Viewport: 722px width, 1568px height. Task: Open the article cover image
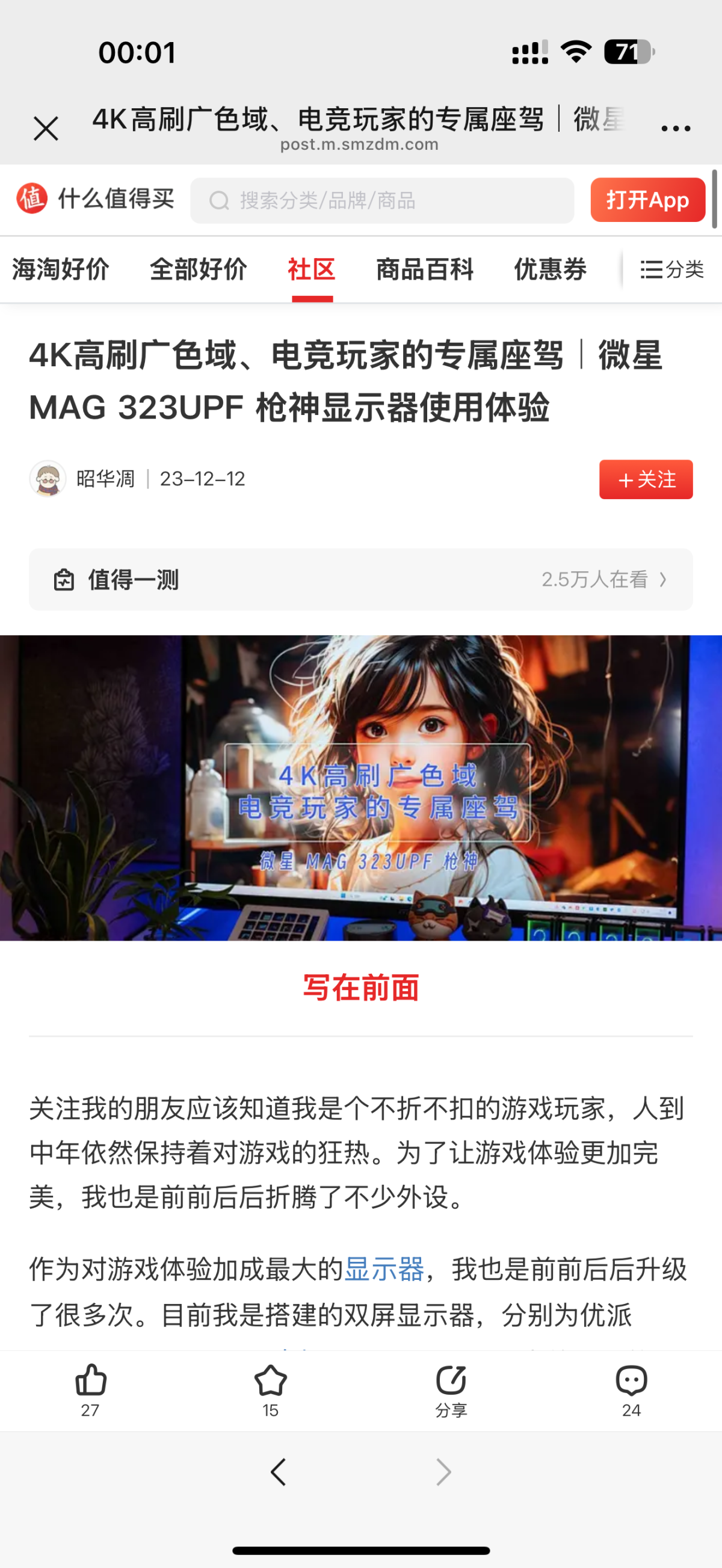360,788
